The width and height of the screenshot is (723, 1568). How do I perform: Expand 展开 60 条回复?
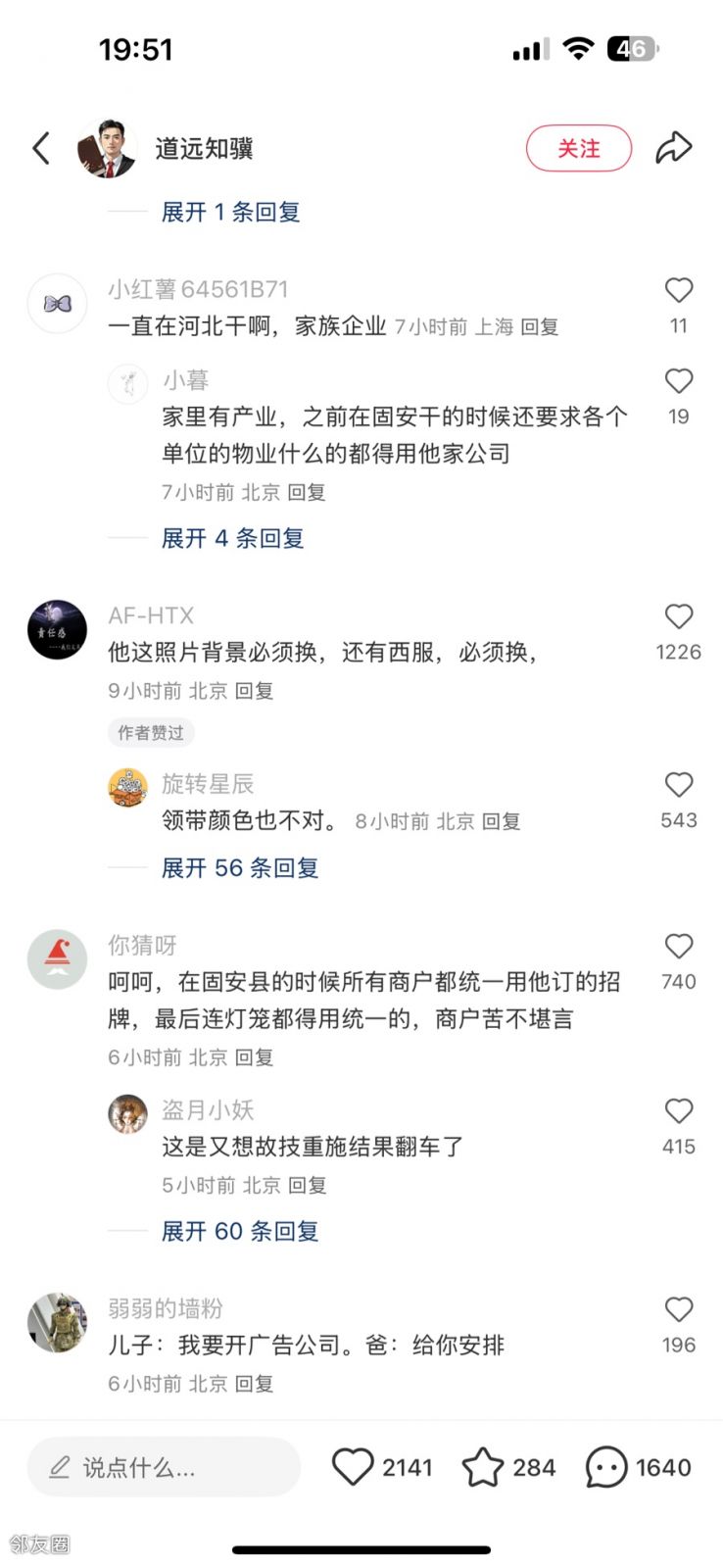pyautogui.click(x=240, y=1231)
